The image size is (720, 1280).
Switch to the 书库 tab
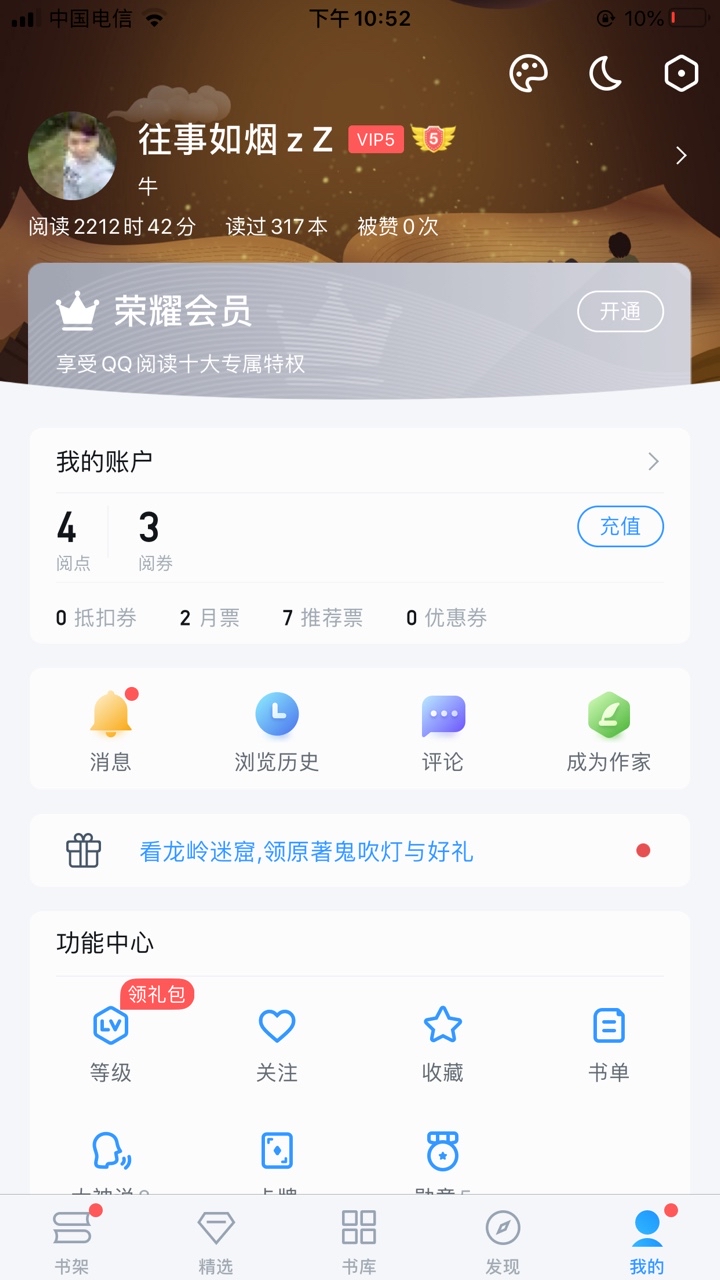coord(359,1240)
